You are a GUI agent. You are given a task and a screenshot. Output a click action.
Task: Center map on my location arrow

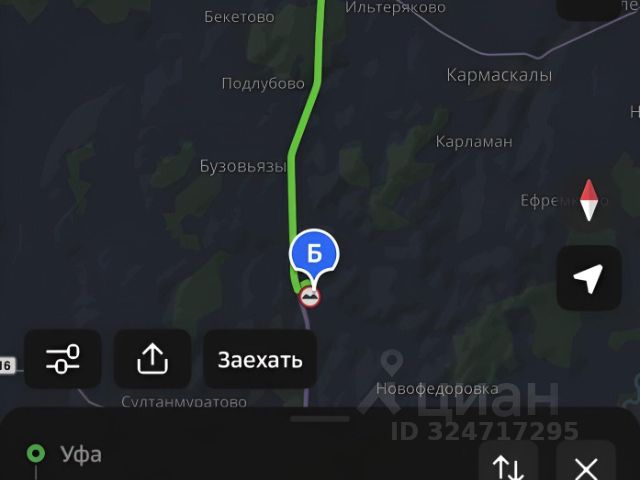click(589, 279)
